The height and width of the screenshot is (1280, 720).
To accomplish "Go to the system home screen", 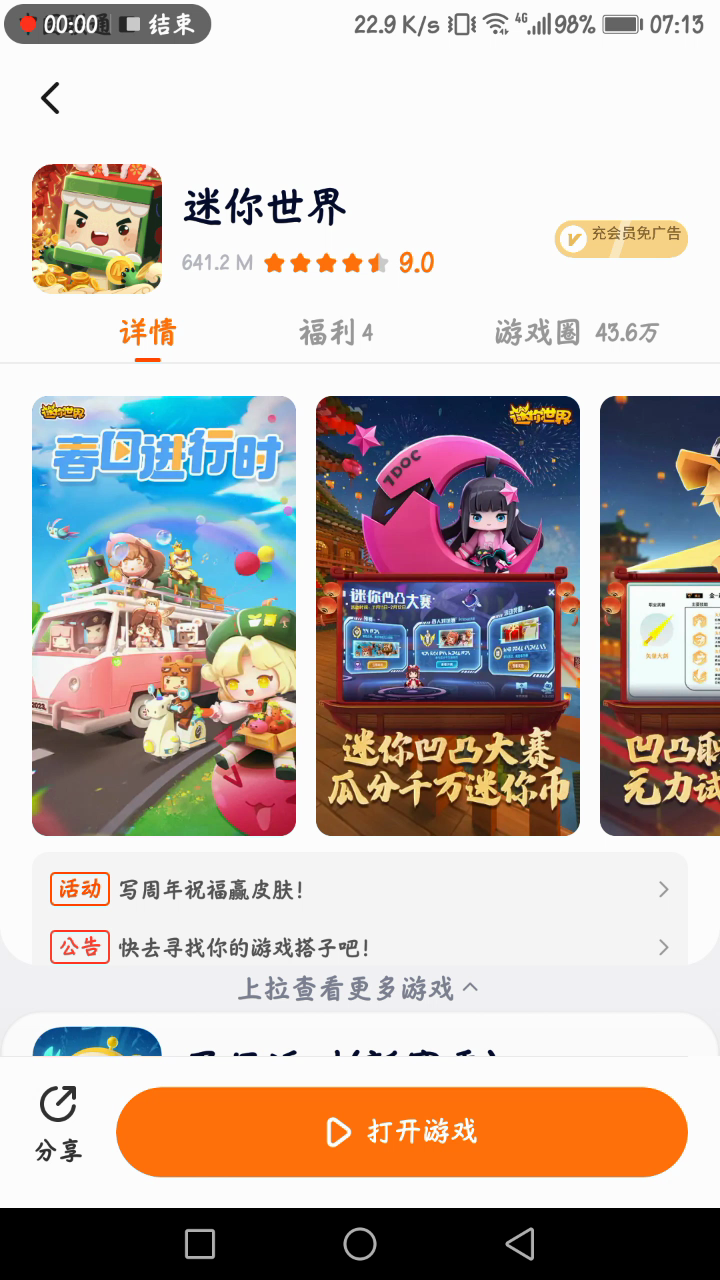I will pyautogui.click(x=360, y=1244).
